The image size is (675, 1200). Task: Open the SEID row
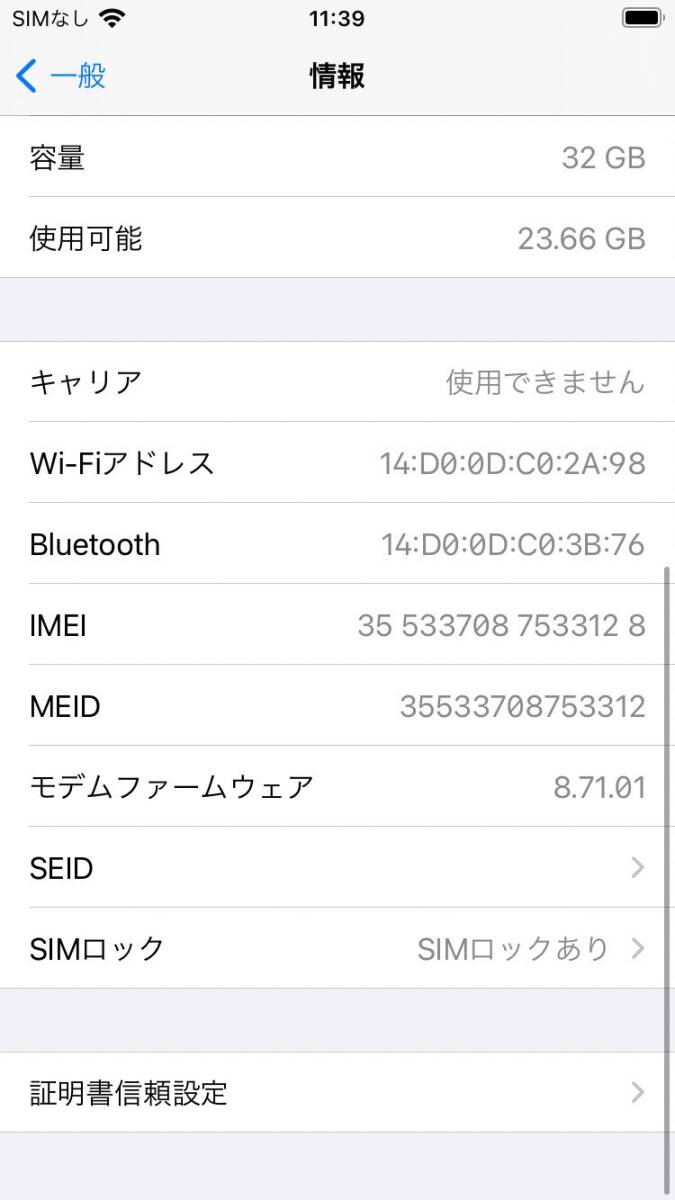[337, 868]
